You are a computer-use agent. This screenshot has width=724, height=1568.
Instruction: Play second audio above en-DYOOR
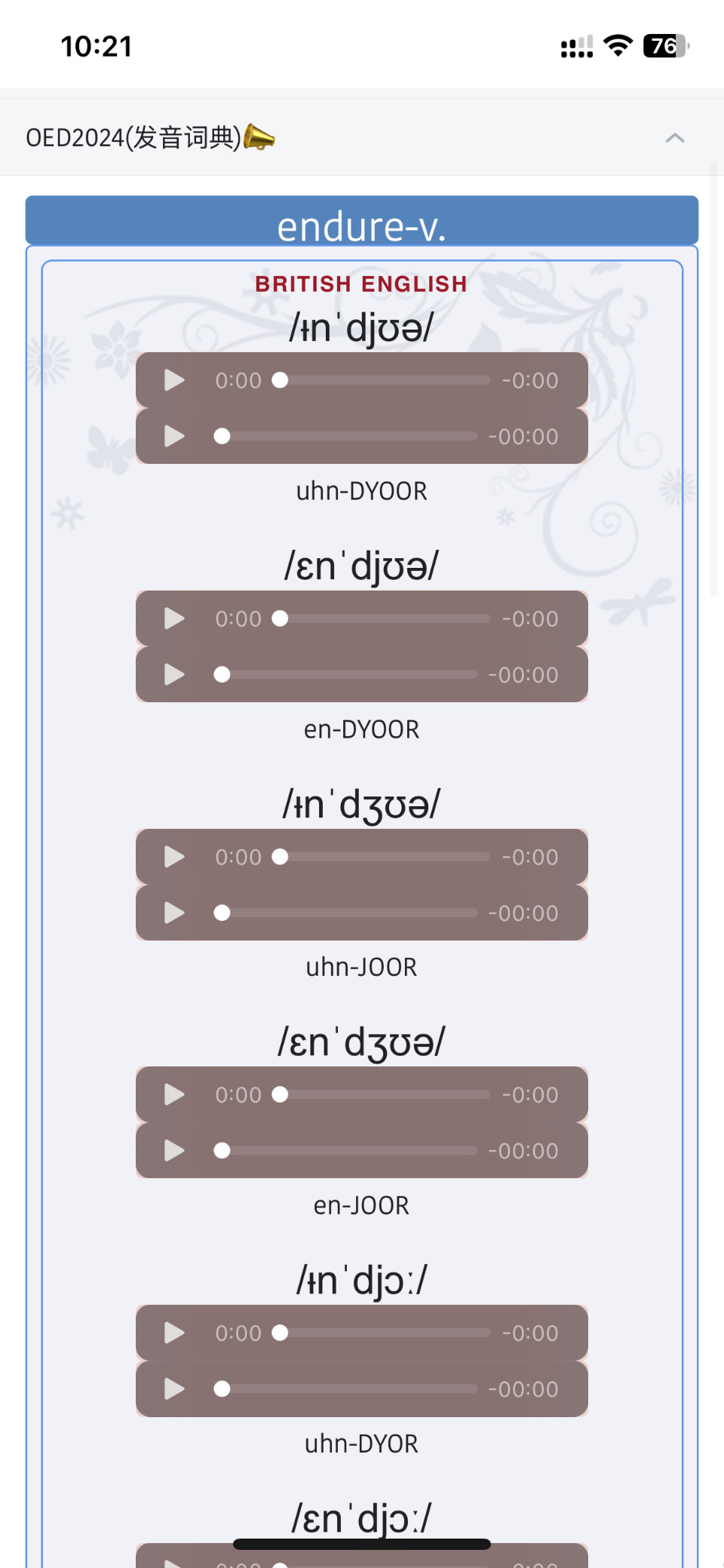pyautogui.click(x=174, y=674)
